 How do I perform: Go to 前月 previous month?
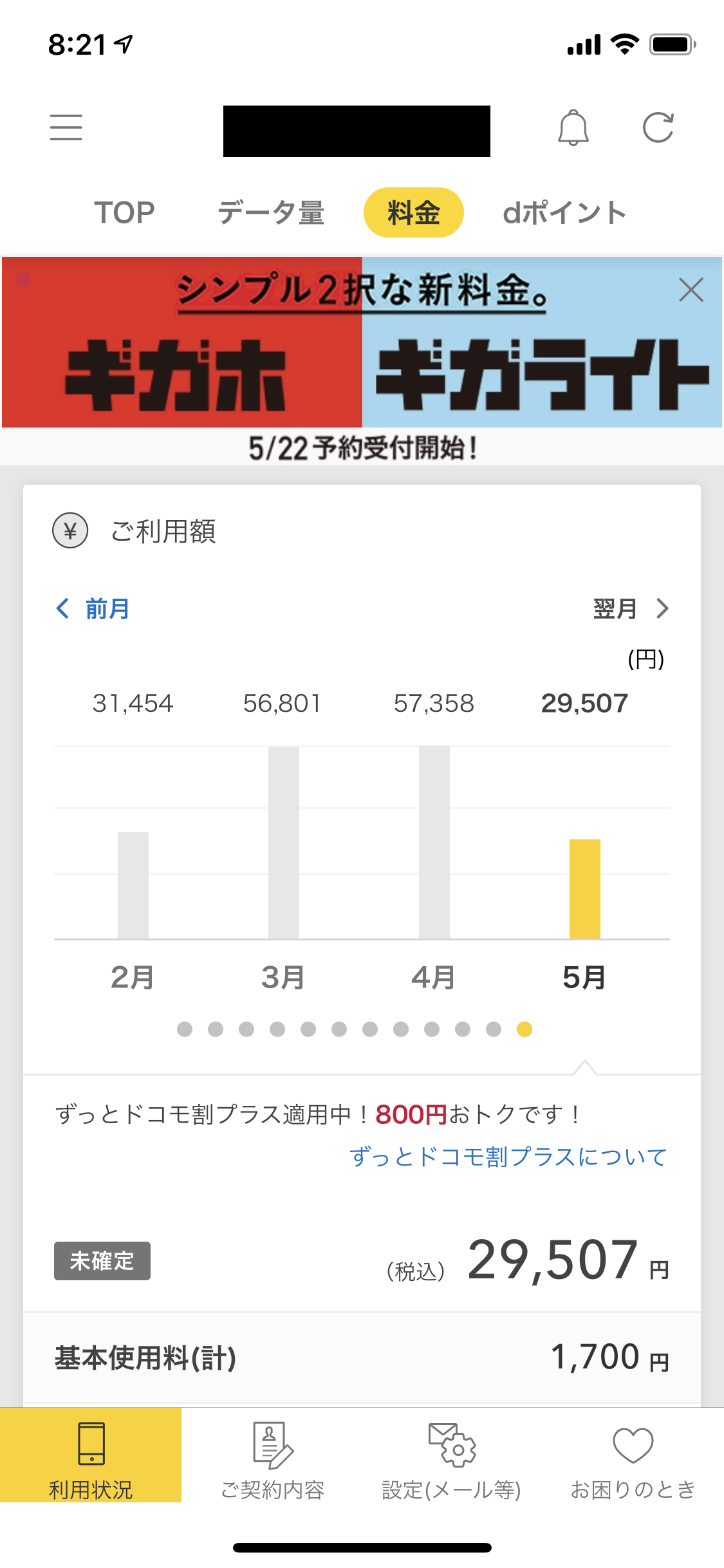(x=93, y=608)
